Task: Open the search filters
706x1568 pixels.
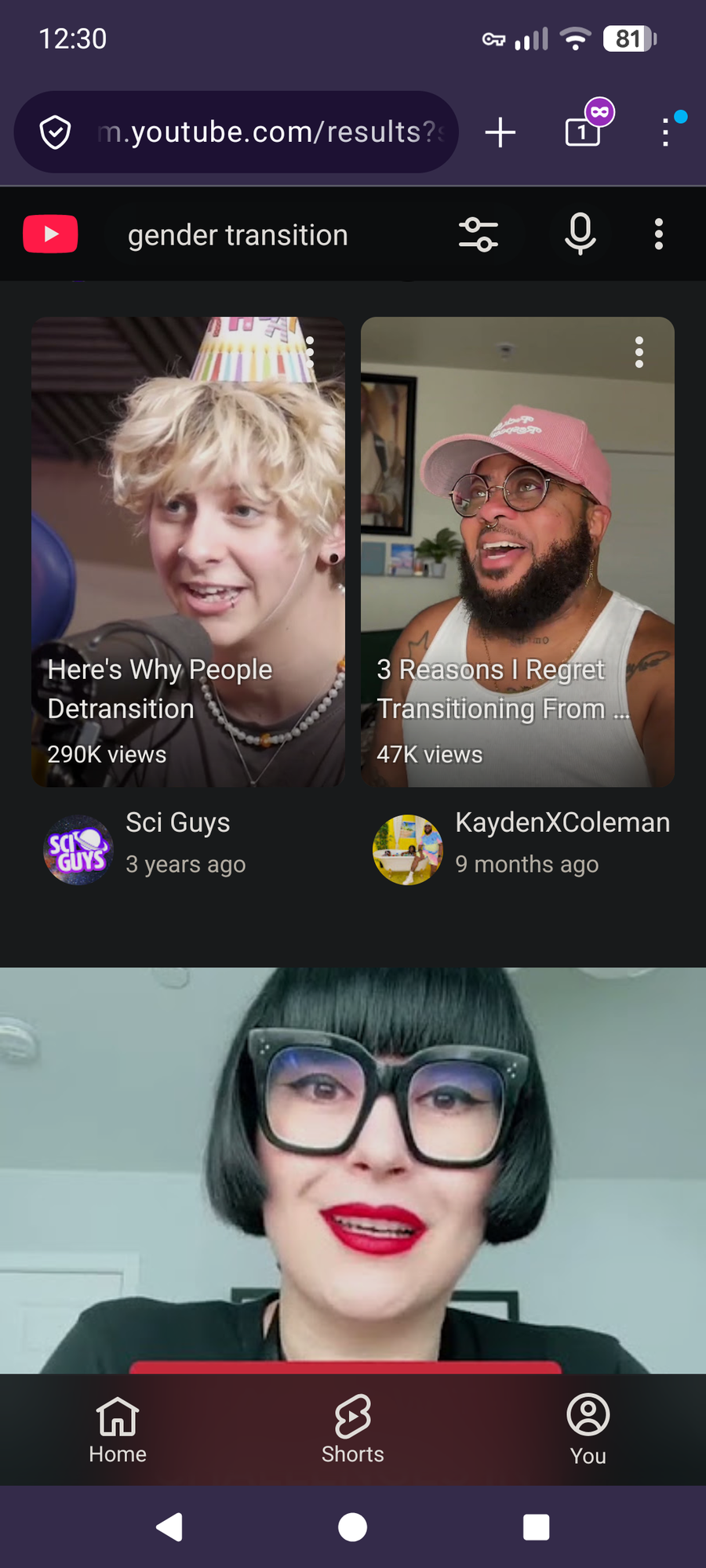Action: click(478, 234)
